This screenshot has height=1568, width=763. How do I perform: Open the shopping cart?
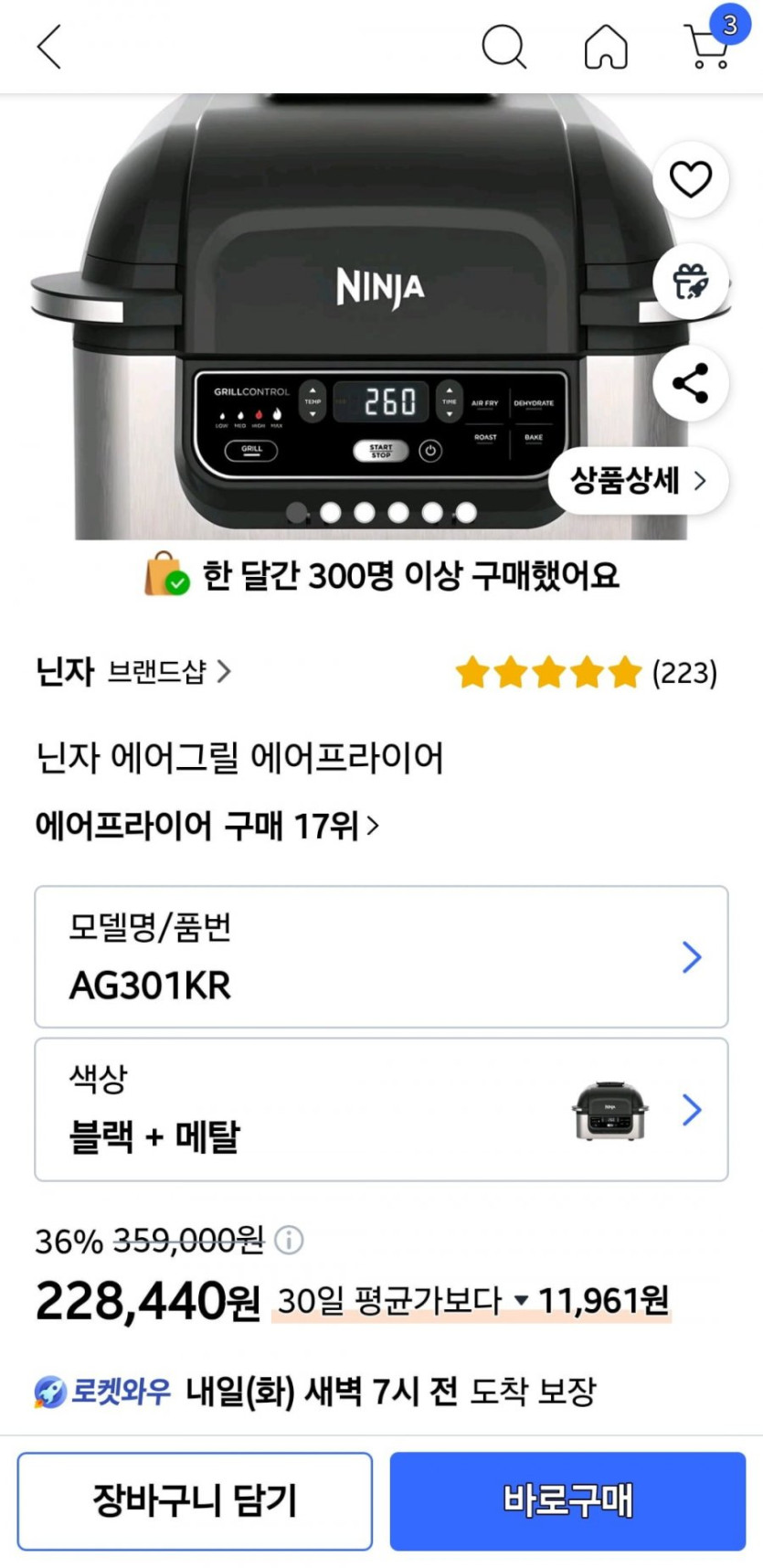pos(708,46)
